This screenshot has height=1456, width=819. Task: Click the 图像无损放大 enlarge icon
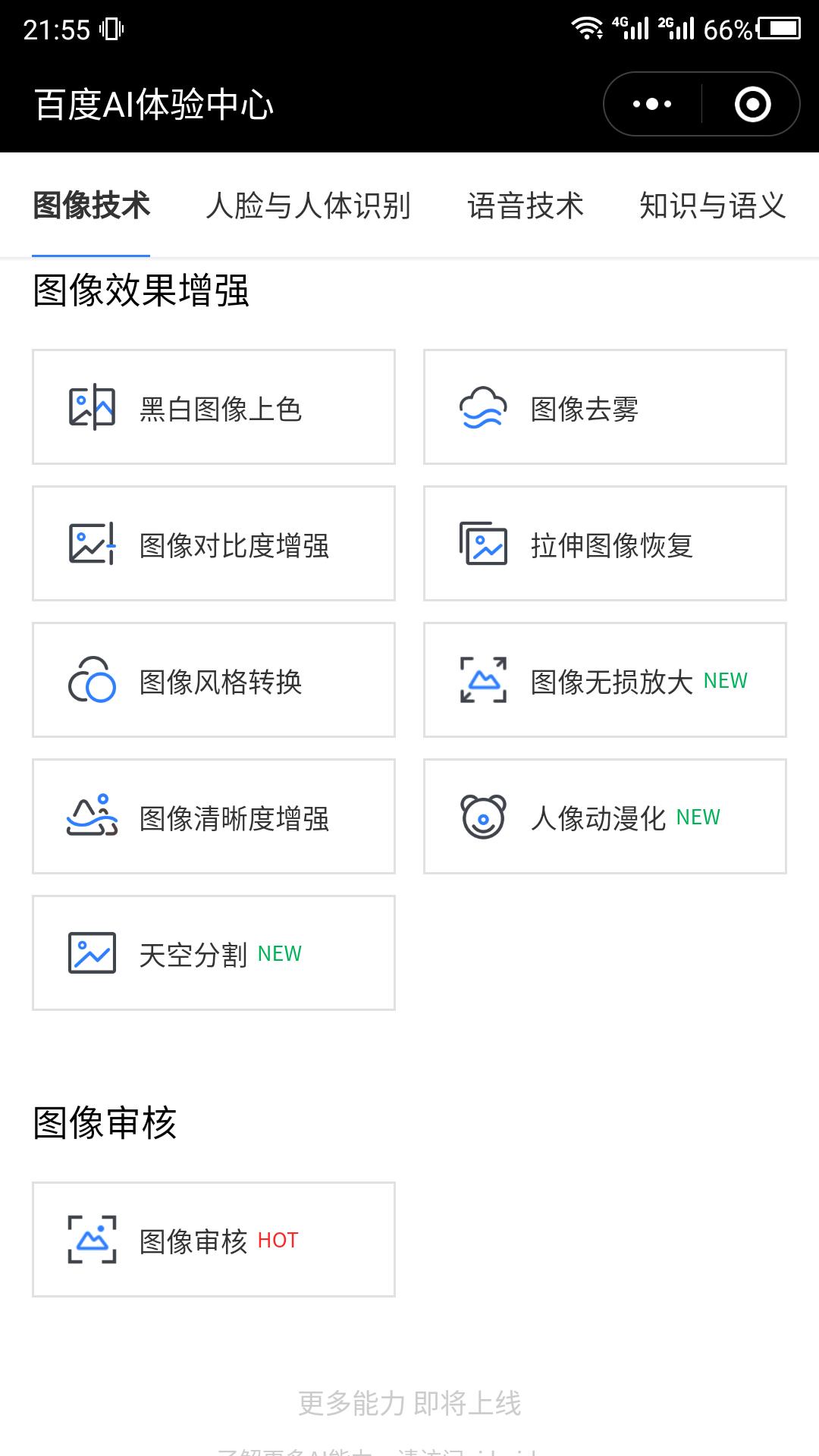coord(483,679)
